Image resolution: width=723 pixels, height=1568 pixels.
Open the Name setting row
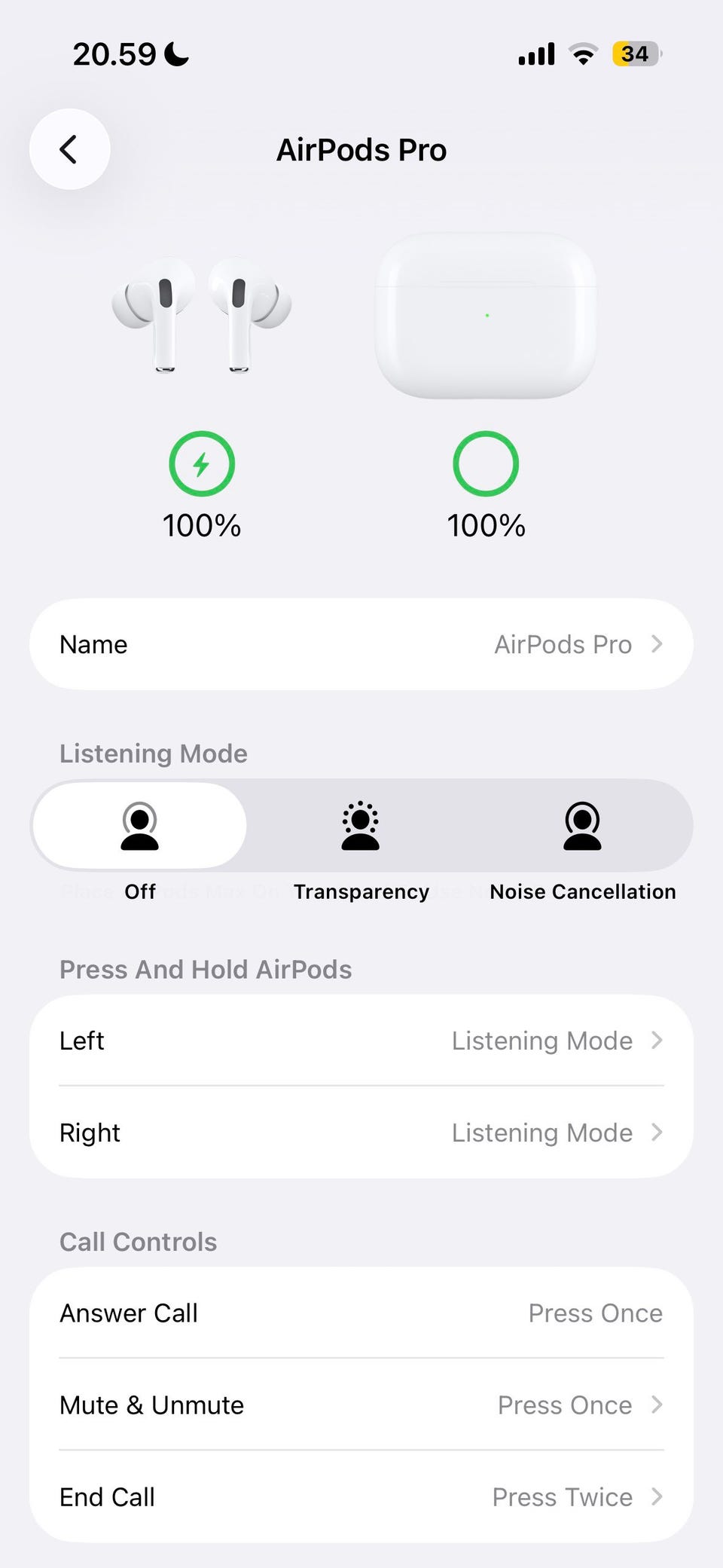[x=361, y=644]
